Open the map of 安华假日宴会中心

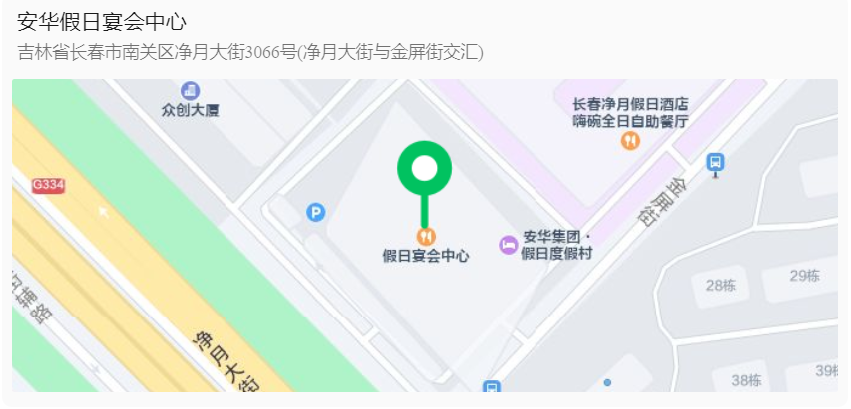[425, 235]
